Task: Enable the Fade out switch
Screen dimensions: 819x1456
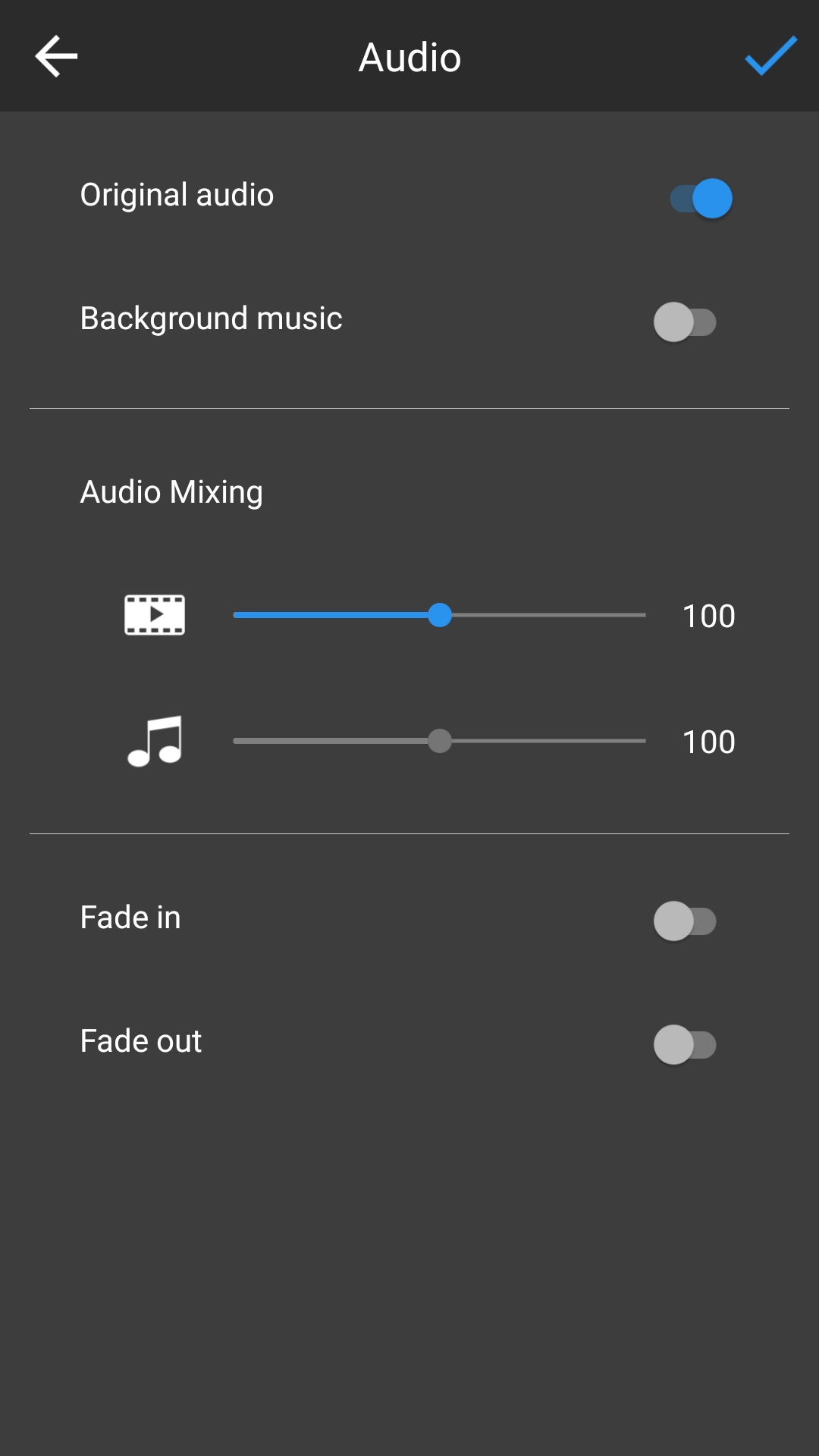Action: 686,1045
